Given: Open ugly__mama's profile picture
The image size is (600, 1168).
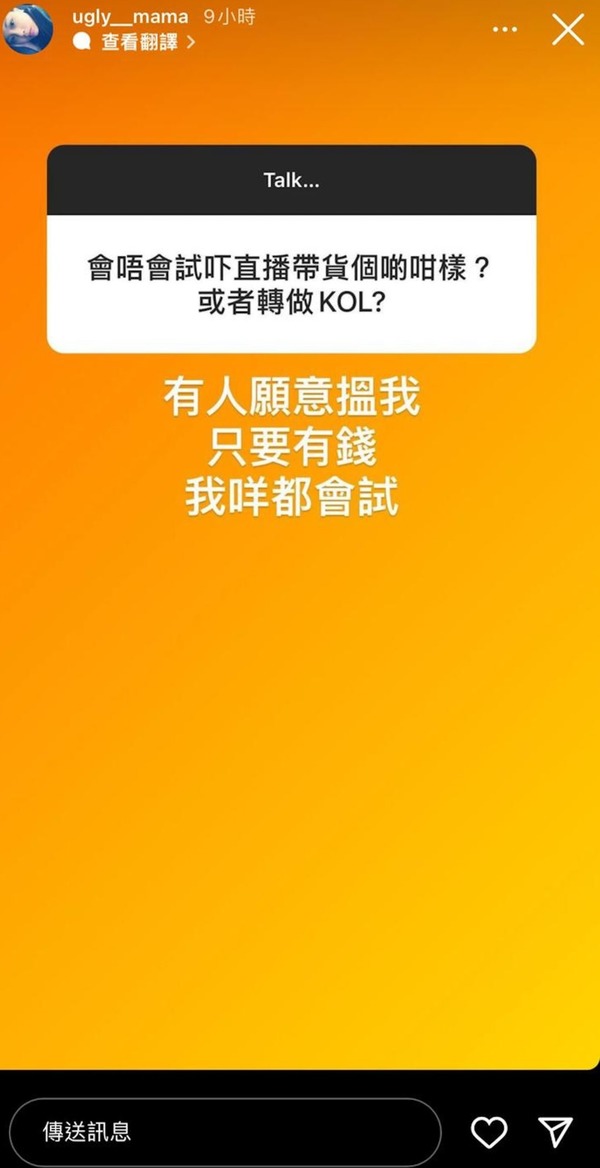Looking at the screenshot, I should (29, 29).
